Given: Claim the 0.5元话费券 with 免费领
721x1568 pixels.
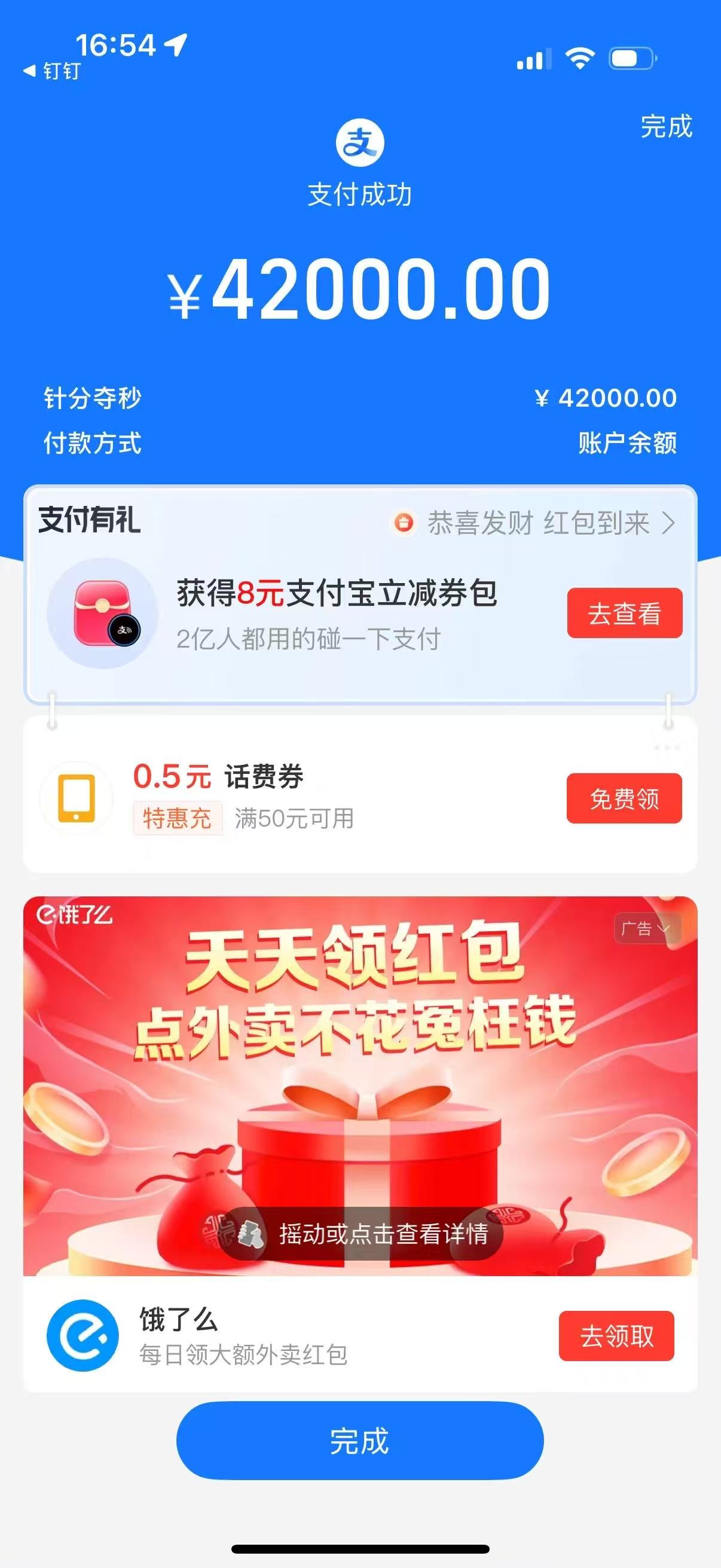Looking at the screenshot, I should [x=624, y=798].
